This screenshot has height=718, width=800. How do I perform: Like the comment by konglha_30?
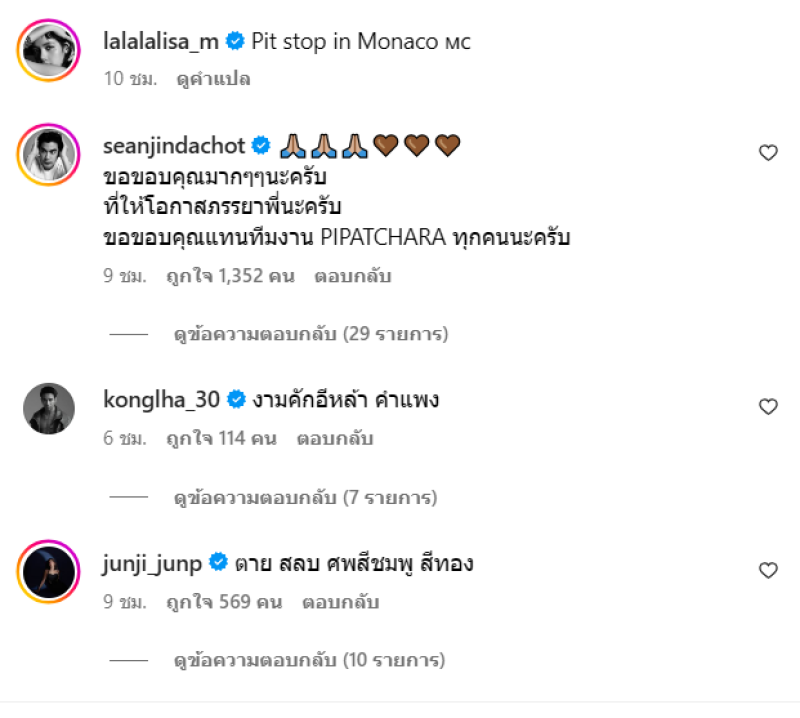[x=768, y=407]
